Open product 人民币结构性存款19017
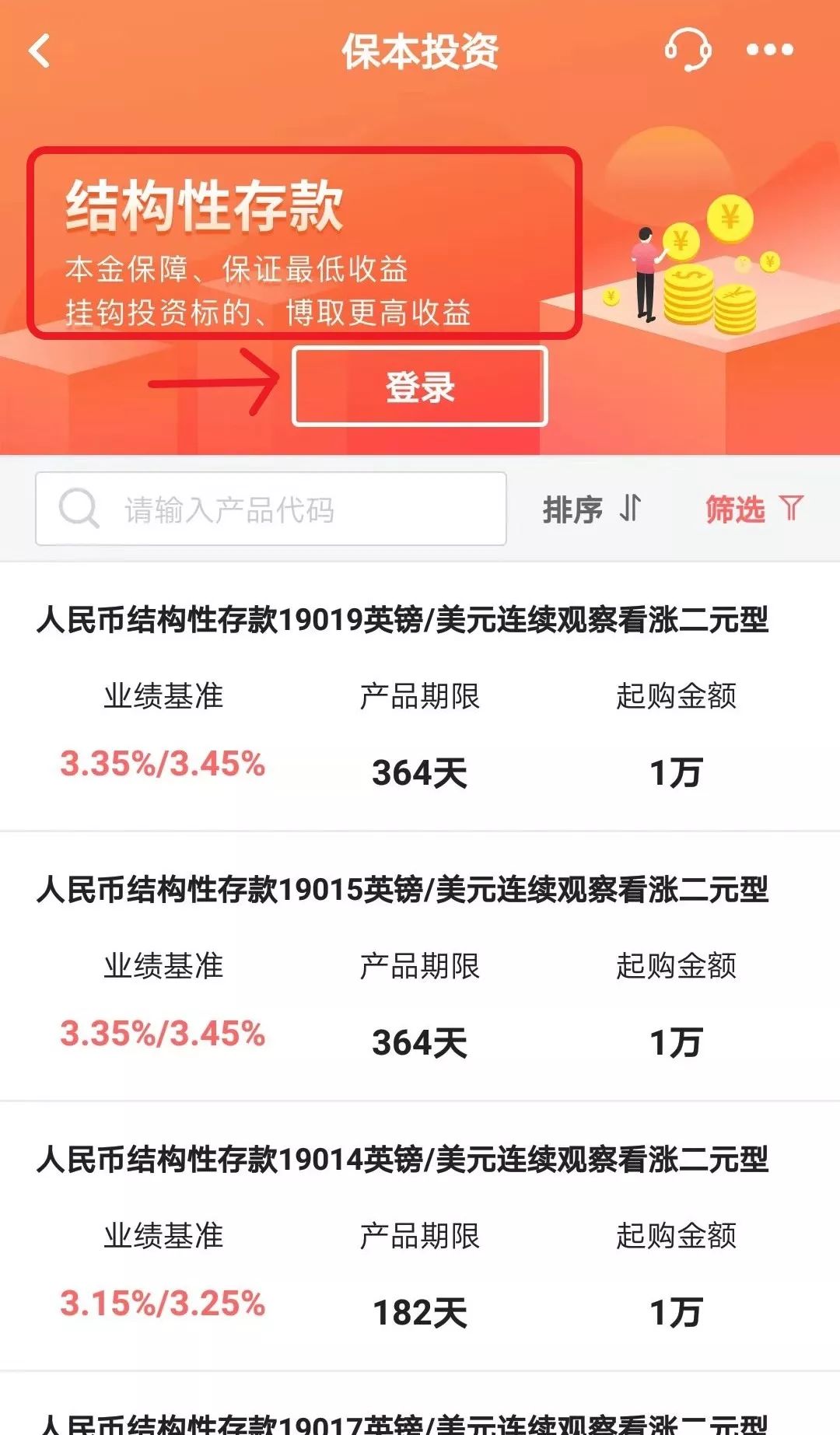The width and height of the screenshot is (840, 1435). pos(402,1423)
